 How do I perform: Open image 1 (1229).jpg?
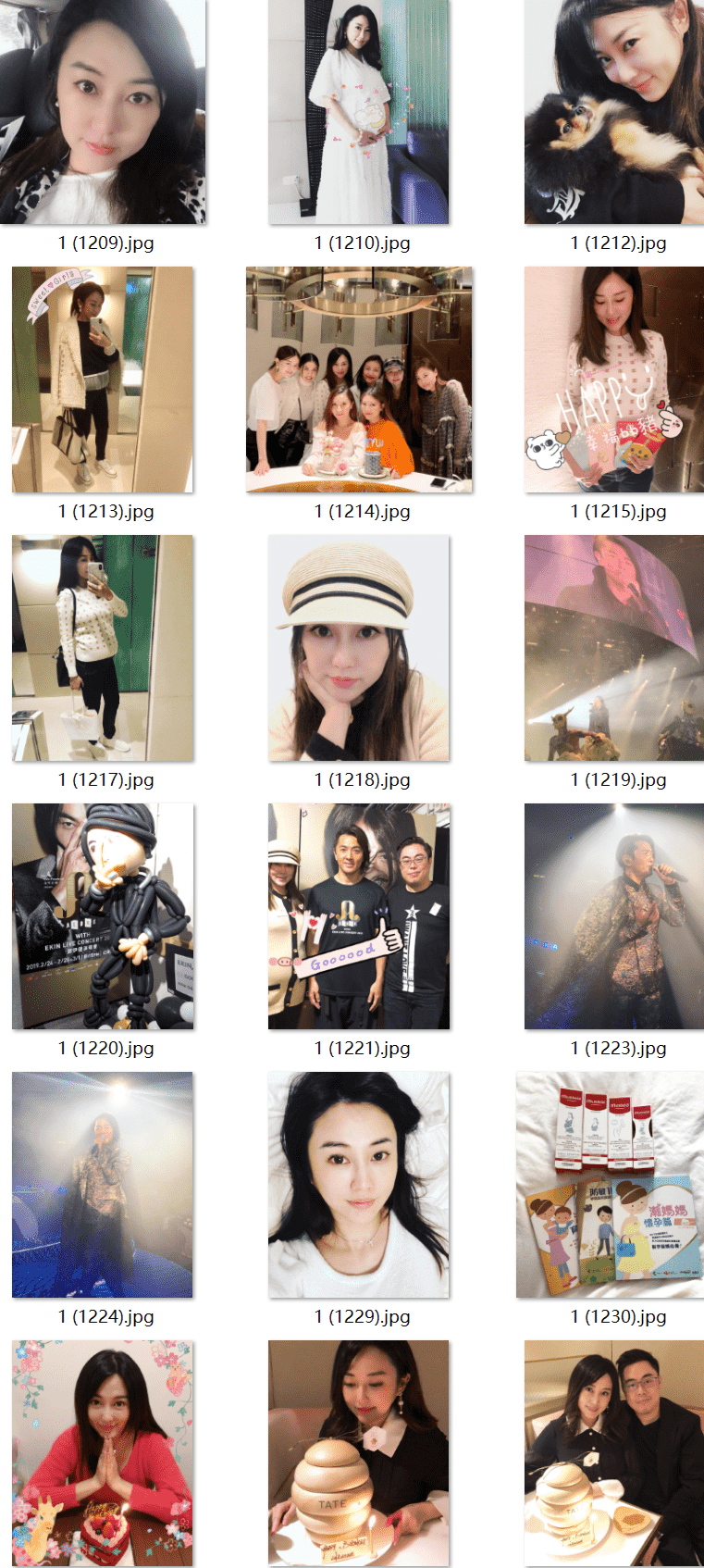[359, 1185]
